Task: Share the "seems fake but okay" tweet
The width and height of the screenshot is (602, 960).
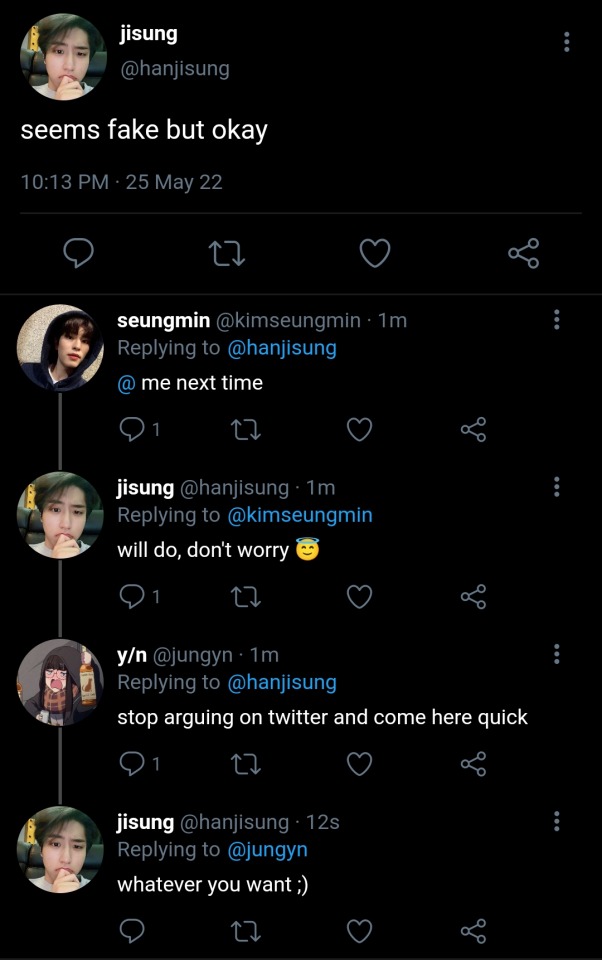Action: tap(523, 254)
